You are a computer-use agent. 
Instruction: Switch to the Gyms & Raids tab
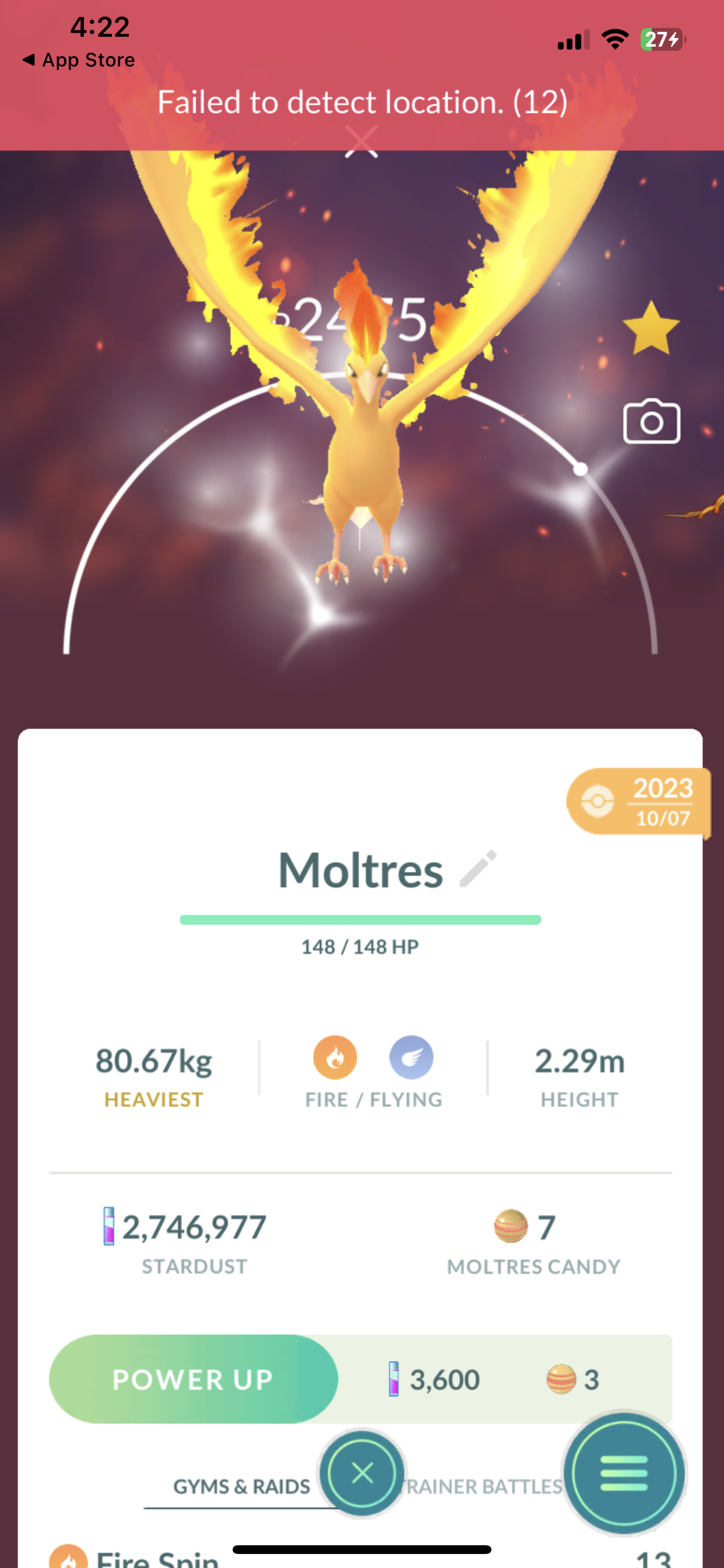pos(241,1486)
